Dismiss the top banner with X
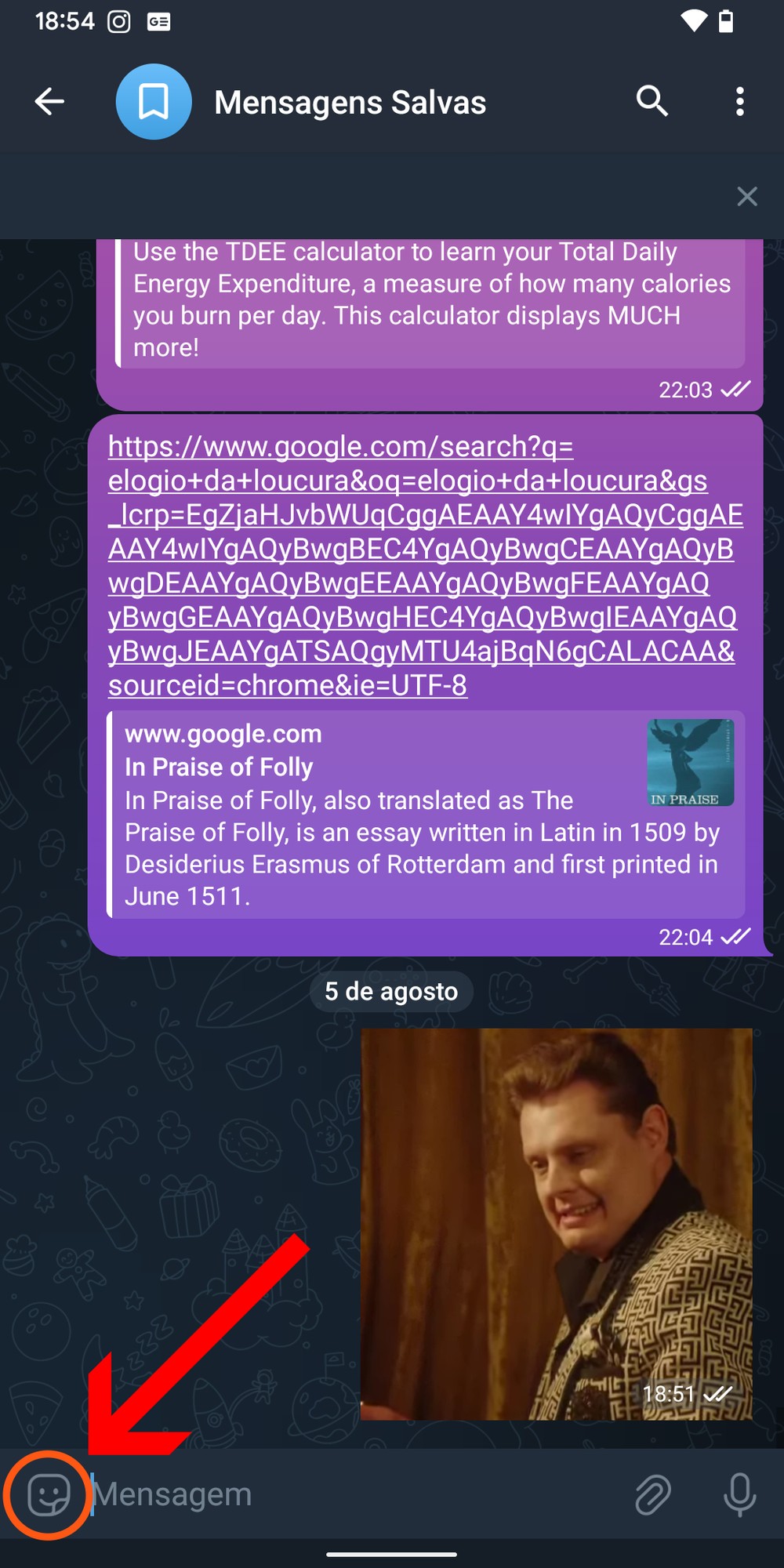This screenshot has height=1568, width=784. pyautogui.click(x=746, y=196)
